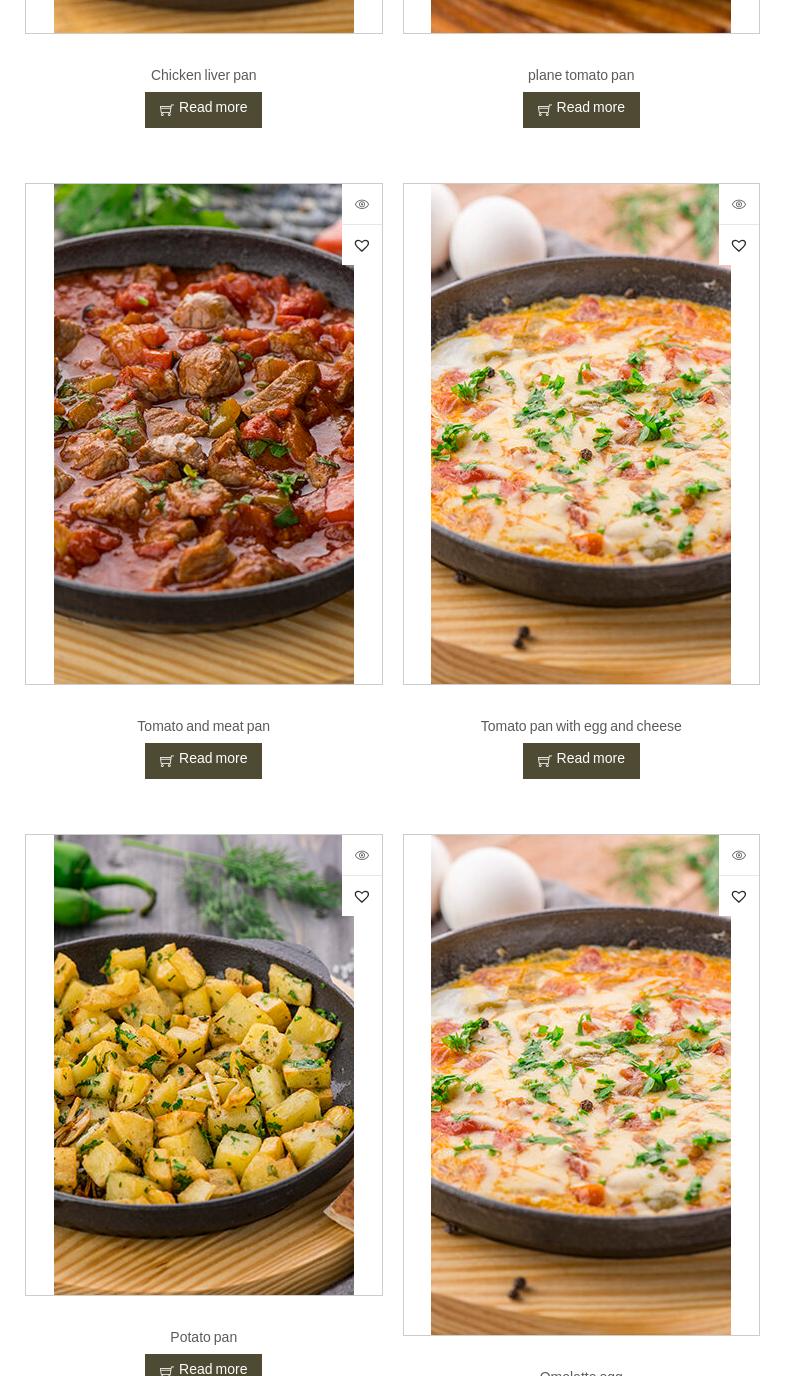Image resolution: width=785 pixels, height=1376 pixels.
Task: Save Potato pan to wishlist
Action: pyautogui.click(x=362, y=896)
